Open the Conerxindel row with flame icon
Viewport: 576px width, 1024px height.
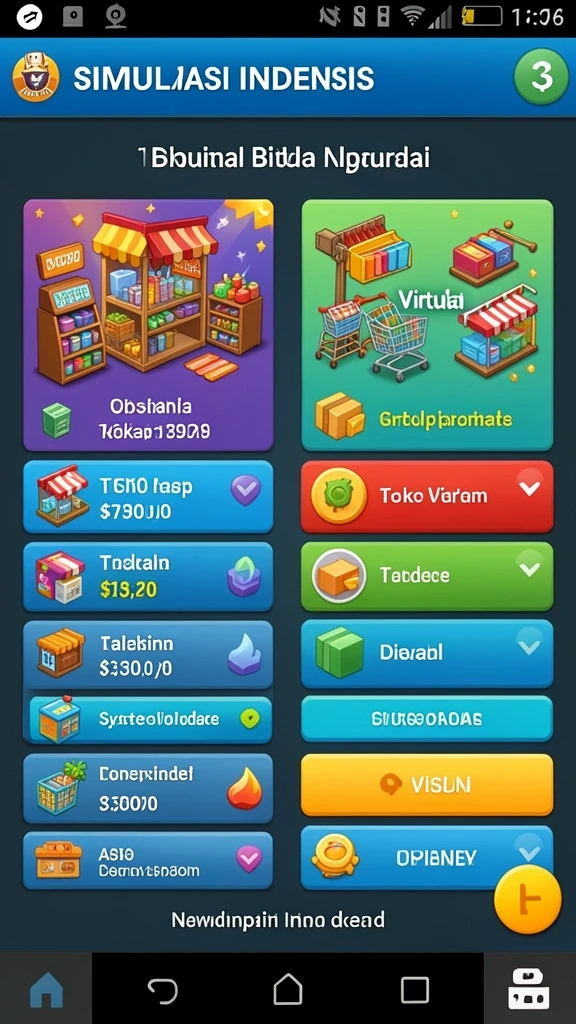tap(148, 788)
